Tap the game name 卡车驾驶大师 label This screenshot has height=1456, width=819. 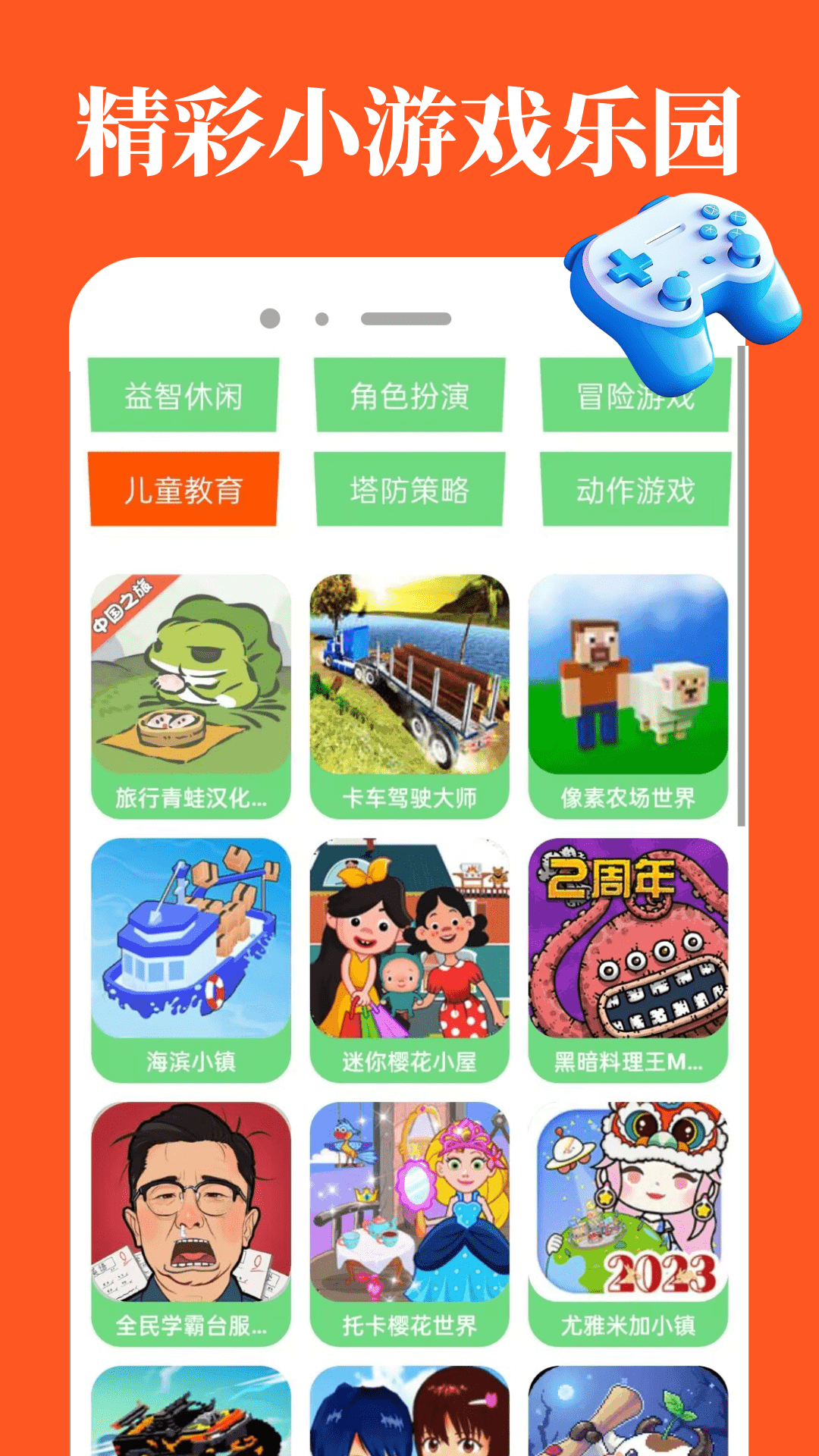(x=409, y=796)
